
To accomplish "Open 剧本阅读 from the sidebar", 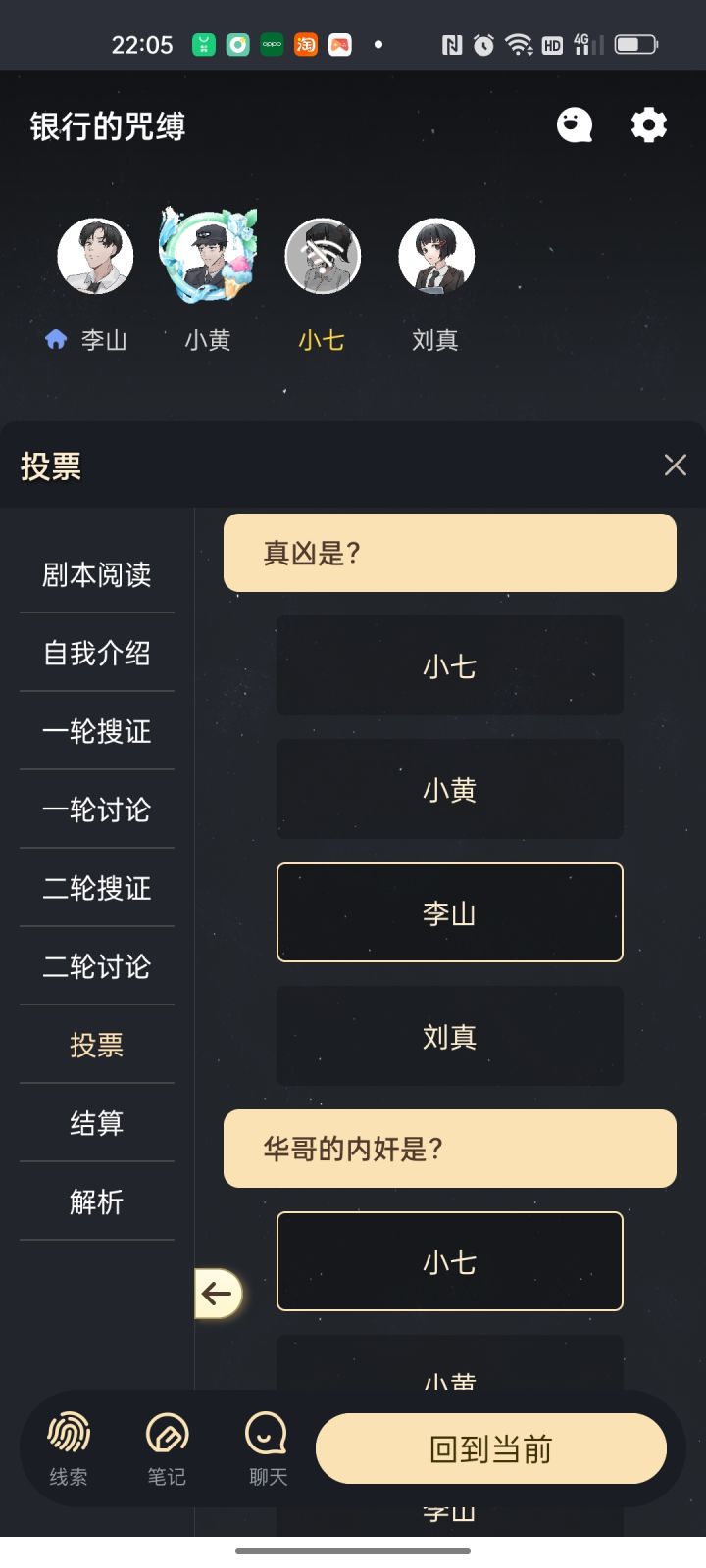I will tap(95, 575).
